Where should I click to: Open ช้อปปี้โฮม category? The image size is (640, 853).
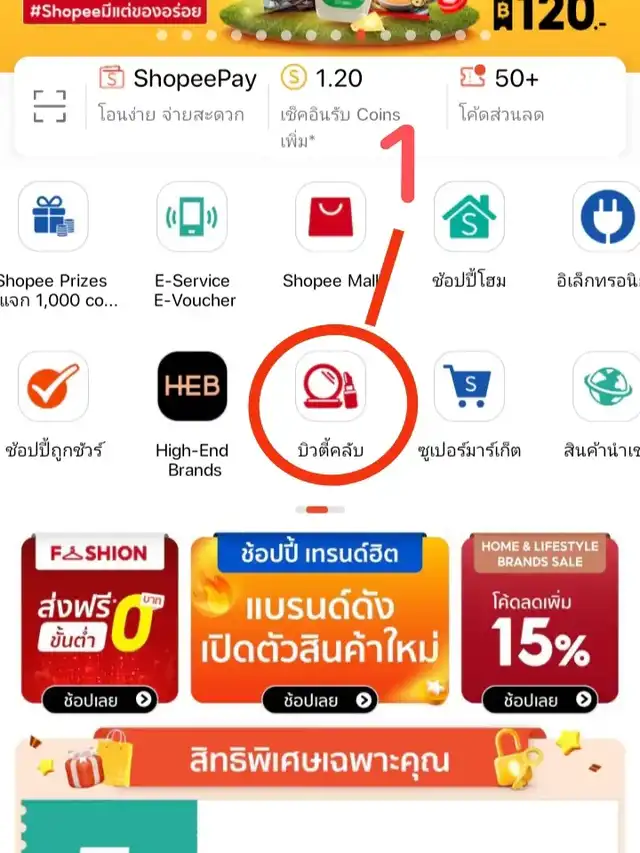pyautogui.click(x=469, y=236)
